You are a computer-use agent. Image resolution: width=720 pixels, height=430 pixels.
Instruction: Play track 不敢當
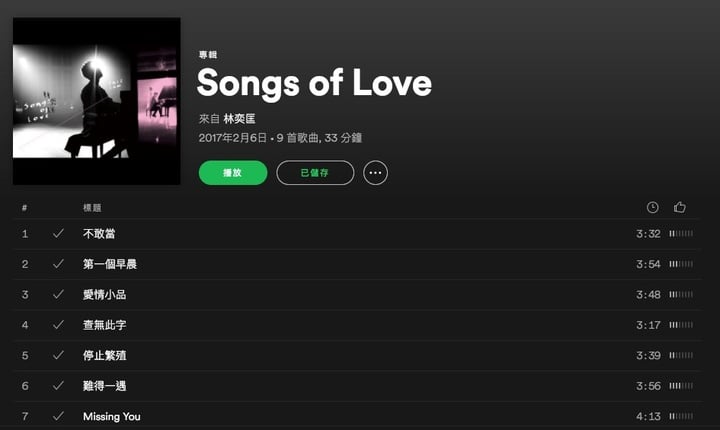point(99,234)
